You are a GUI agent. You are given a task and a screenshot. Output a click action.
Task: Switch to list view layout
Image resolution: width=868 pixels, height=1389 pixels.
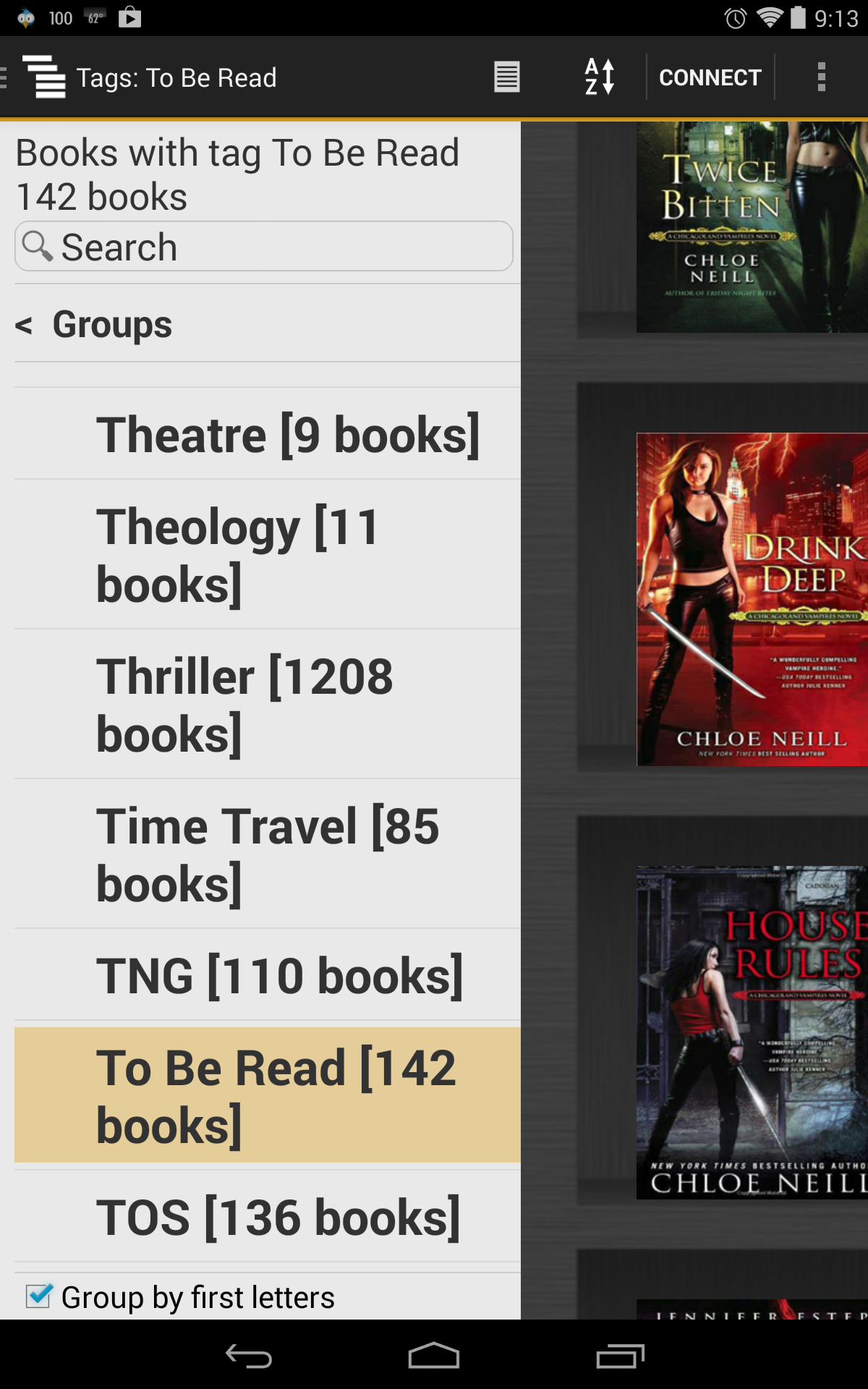click(506, 77)
